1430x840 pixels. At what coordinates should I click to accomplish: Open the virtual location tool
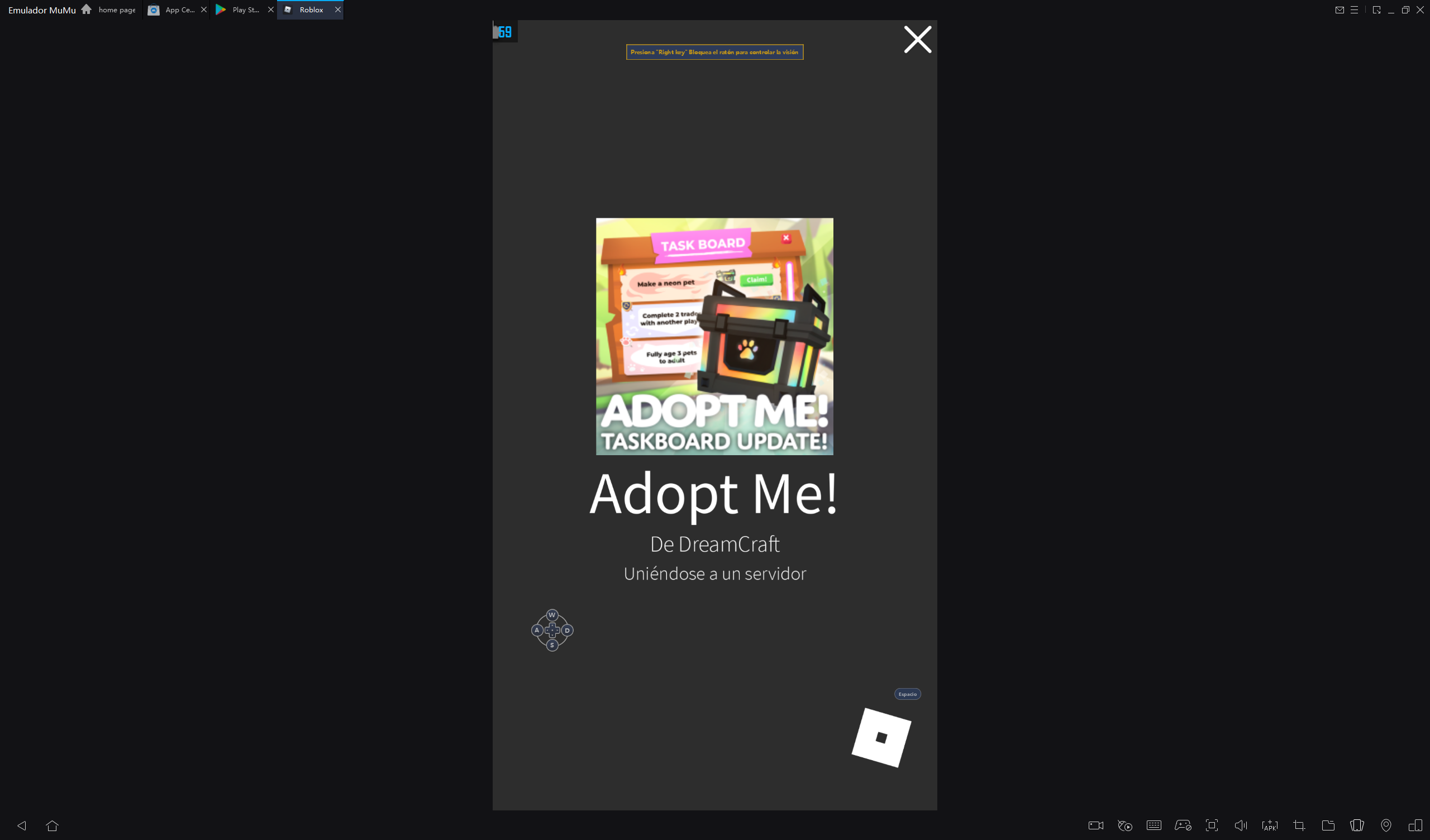click(1386, 825)
